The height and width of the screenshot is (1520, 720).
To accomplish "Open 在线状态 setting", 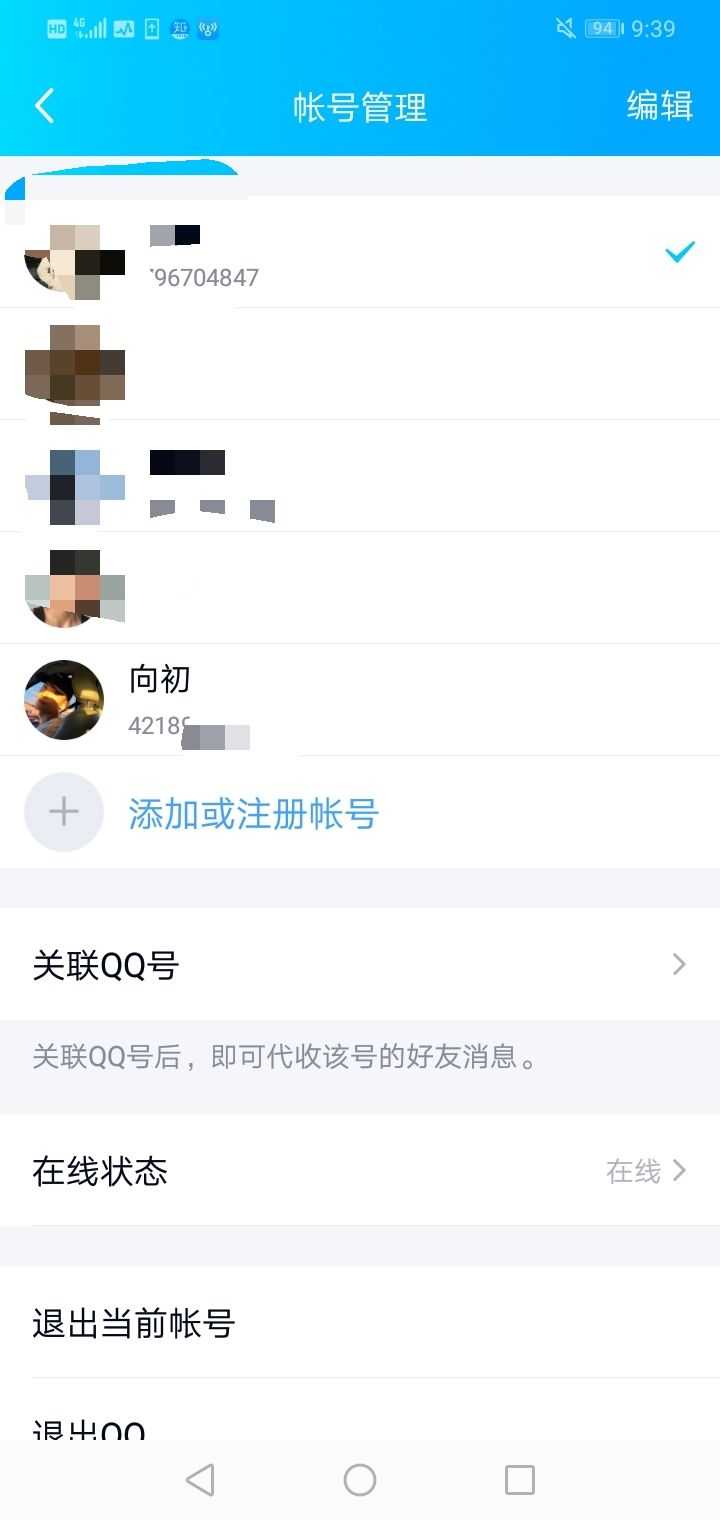I will (360, 1171).
